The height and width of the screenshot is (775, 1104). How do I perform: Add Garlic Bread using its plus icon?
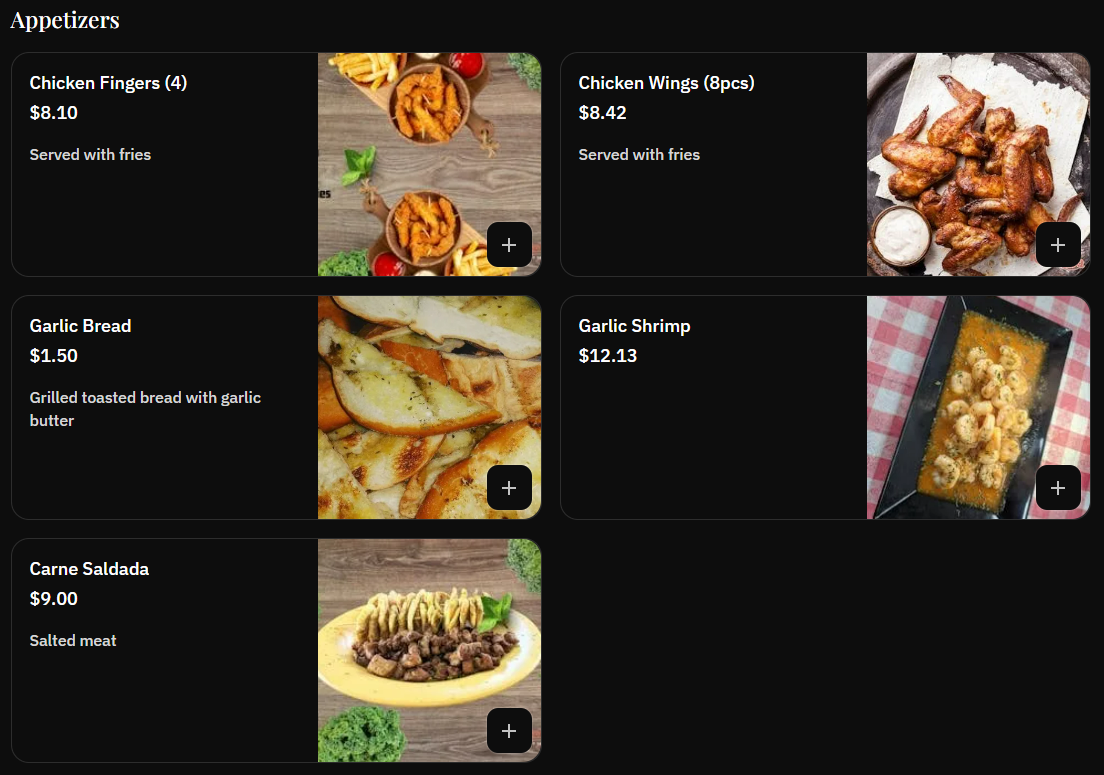509,488
